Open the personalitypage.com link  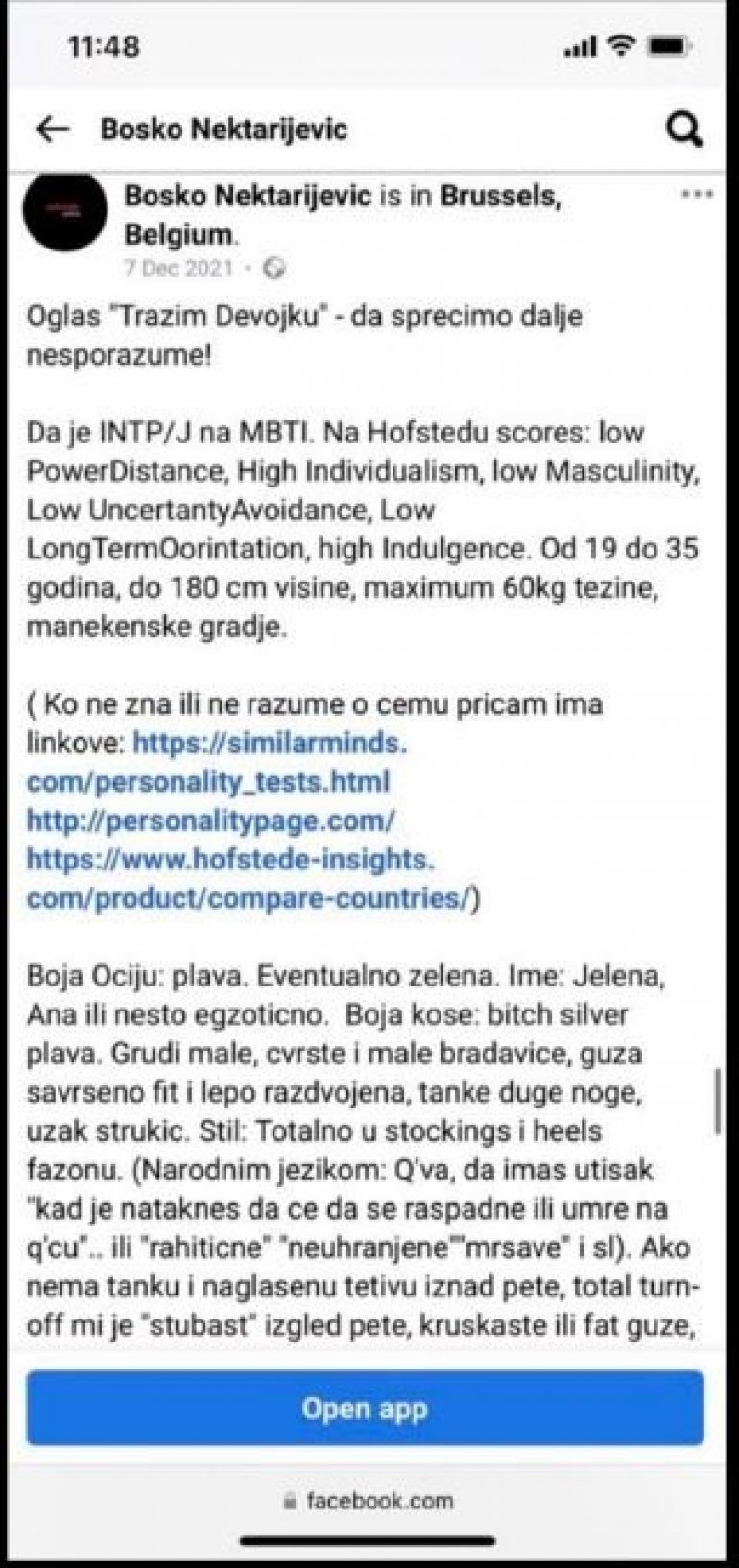pyautogui.click(x=210, y=820)
